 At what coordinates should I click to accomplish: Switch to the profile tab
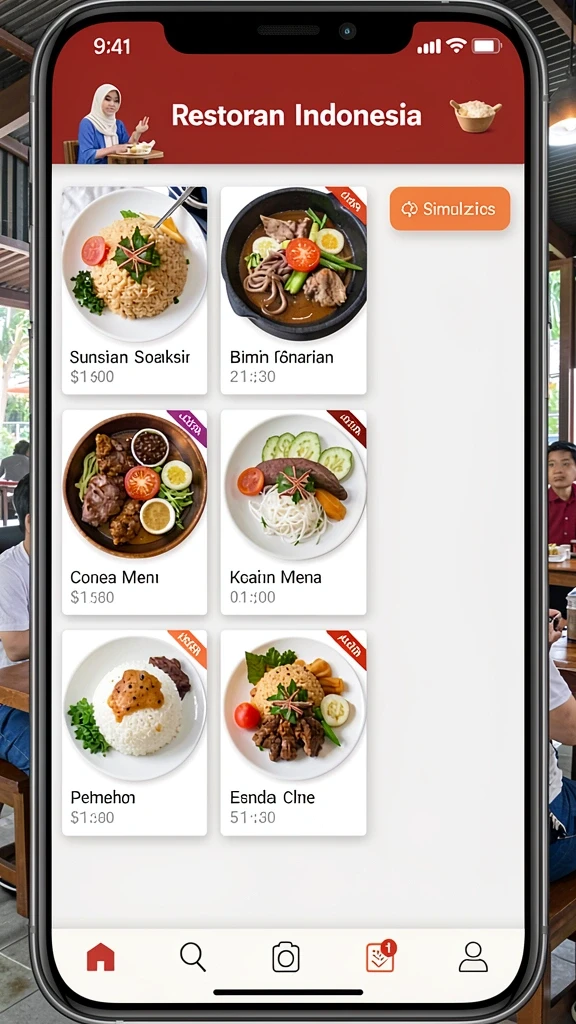[x=473, y=957]
